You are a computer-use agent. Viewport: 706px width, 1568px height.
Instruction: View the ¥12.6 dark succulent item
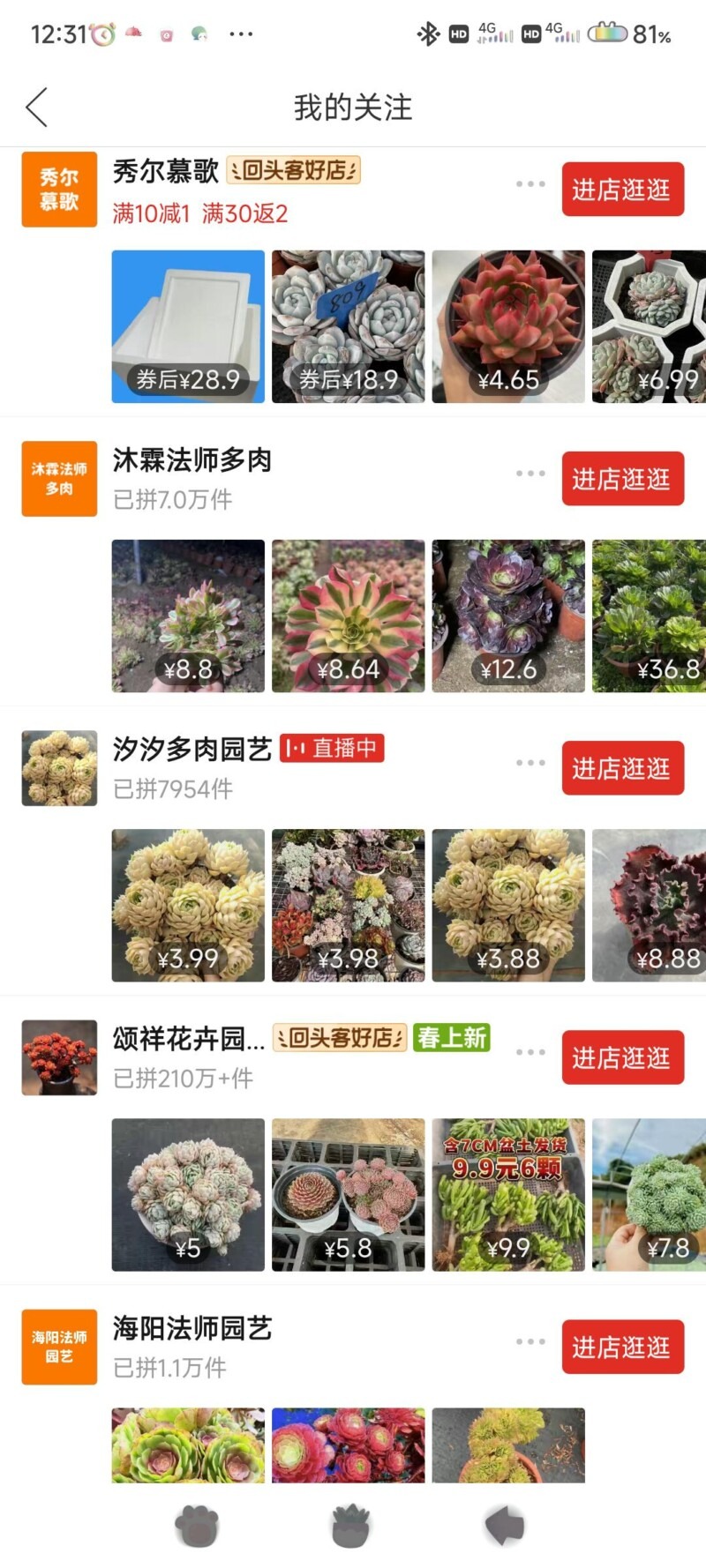point(508,616)
